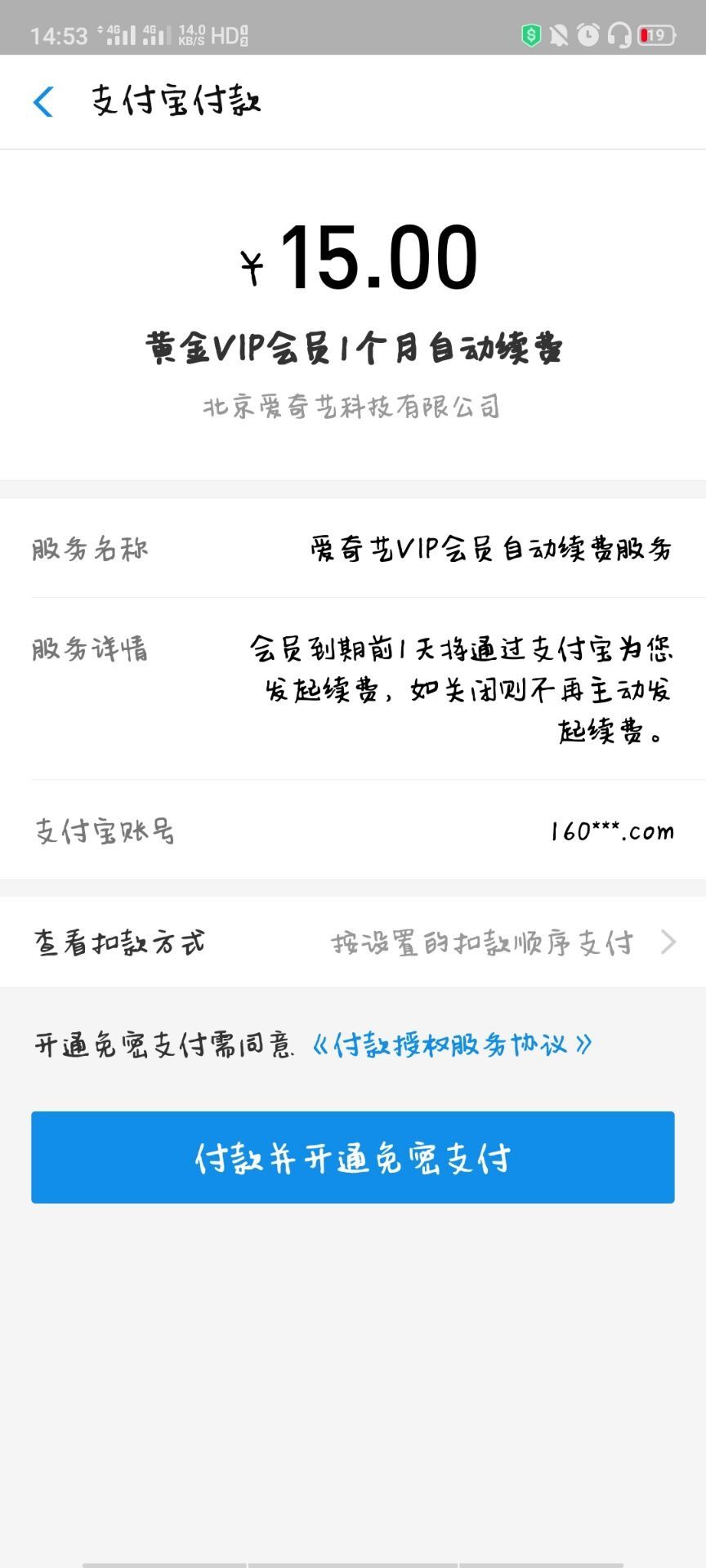This screenshot has width=706, height=1568.
Task: Open the 《付款授权服务协议》 agreement link
Action: (454, 1043)
